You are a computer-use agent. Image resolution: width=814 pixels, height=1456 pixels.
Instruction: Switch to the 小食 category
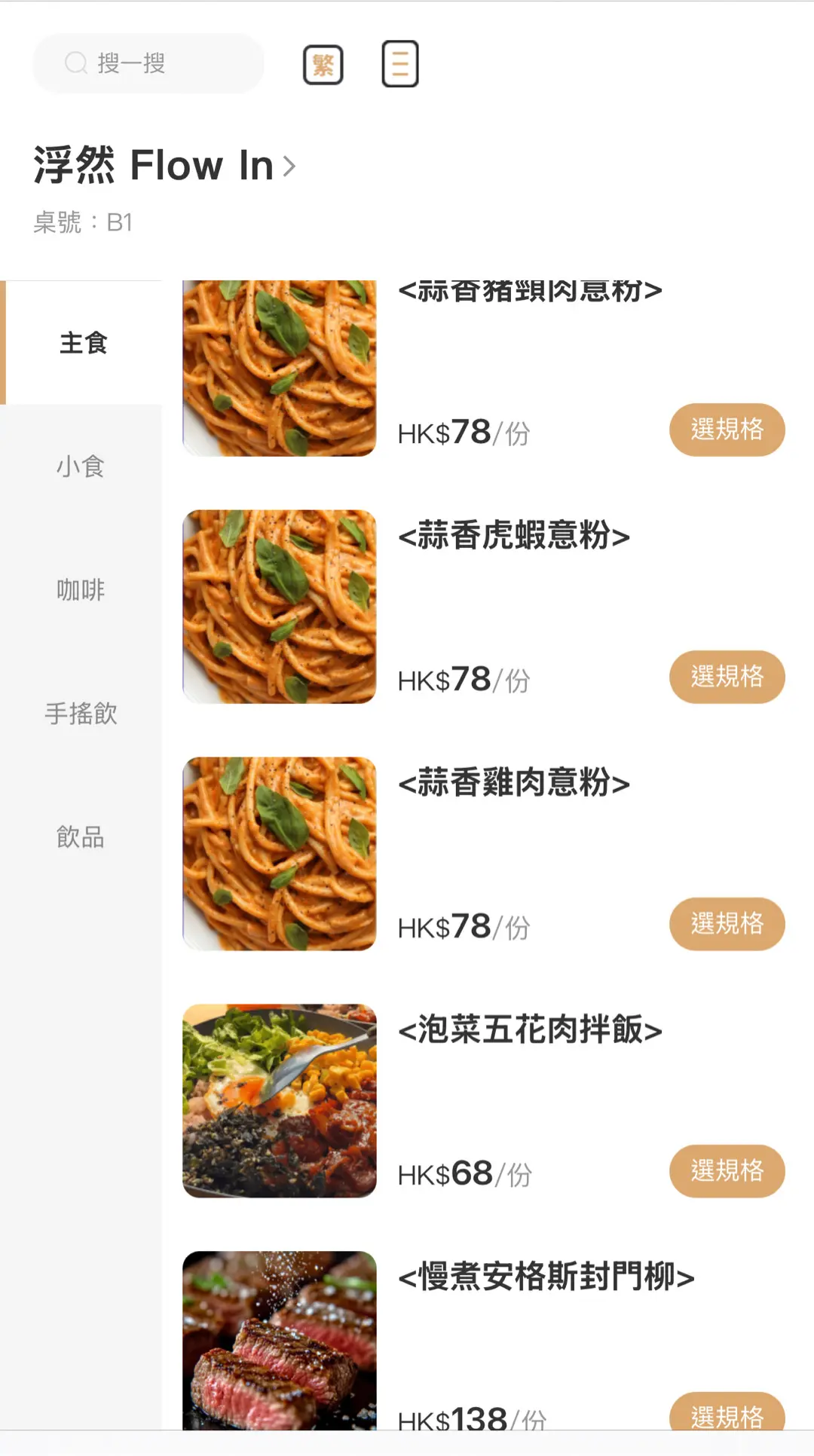(x=81, y=466)
